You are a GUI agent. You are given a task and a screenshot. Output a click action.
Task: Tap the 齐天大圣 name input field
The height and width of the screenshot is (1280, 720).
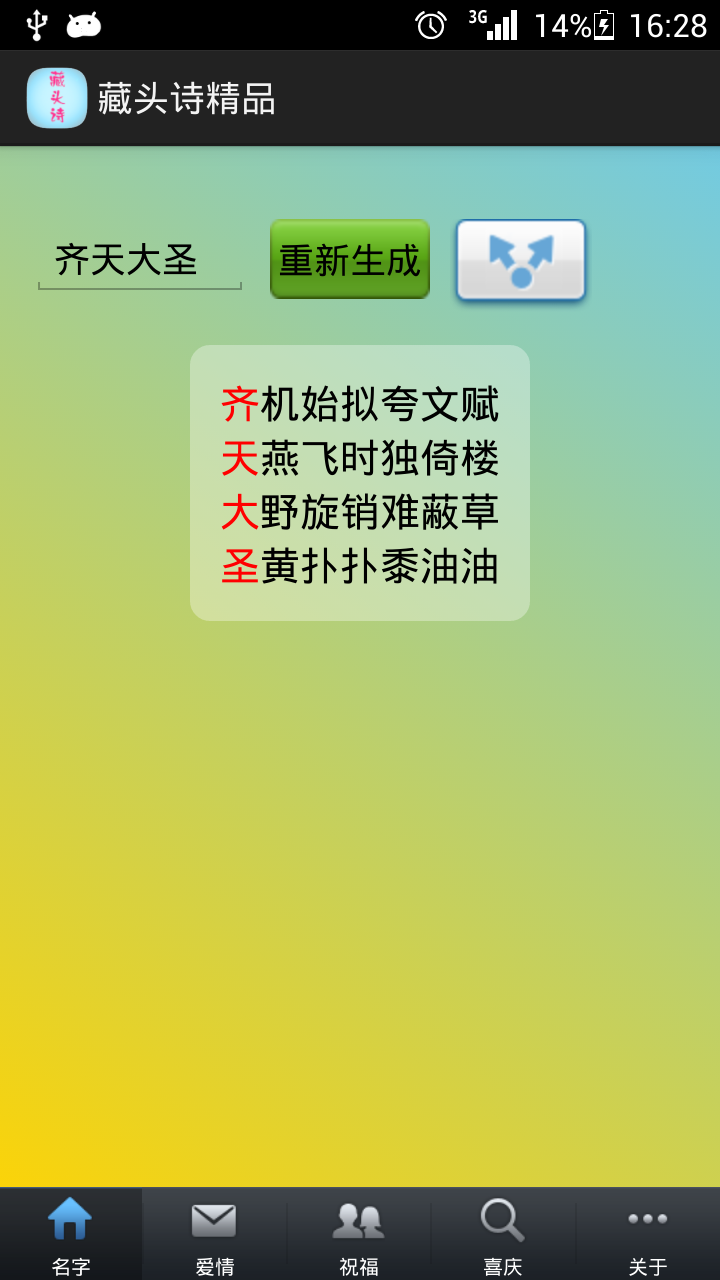point(140,261)
